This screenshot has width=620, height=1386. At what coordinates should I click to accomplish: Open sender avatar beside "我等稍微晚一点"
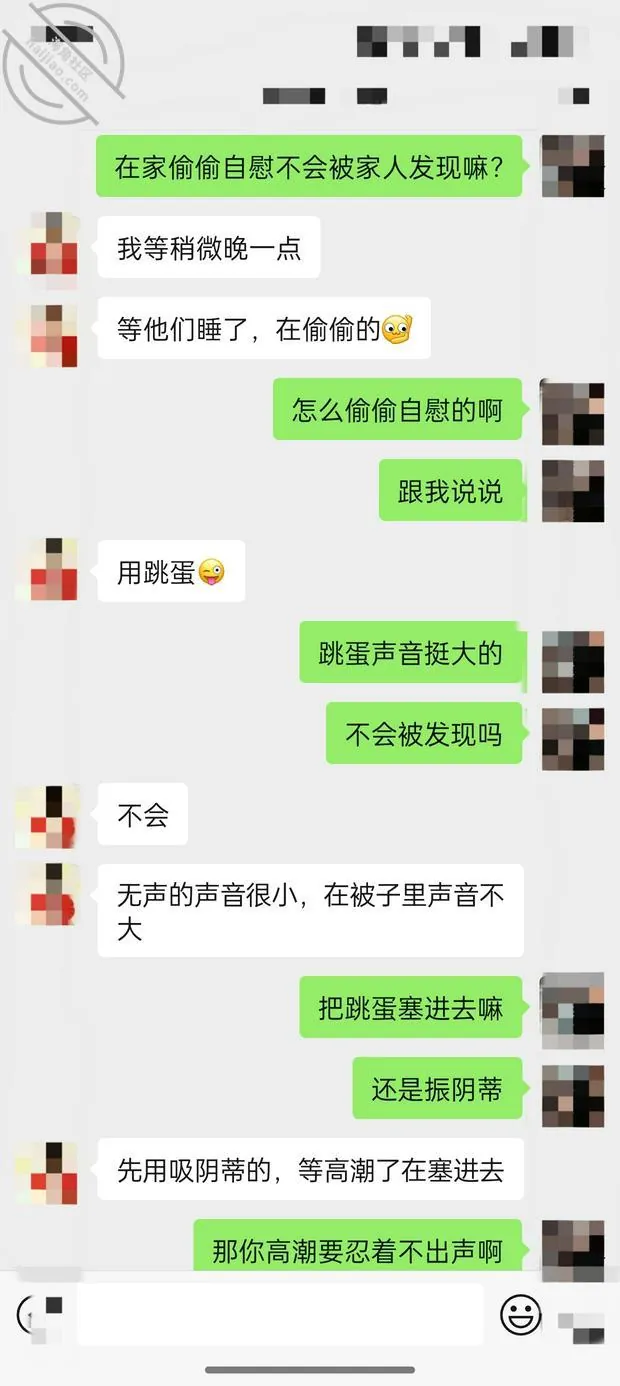[x=48, y=245]
